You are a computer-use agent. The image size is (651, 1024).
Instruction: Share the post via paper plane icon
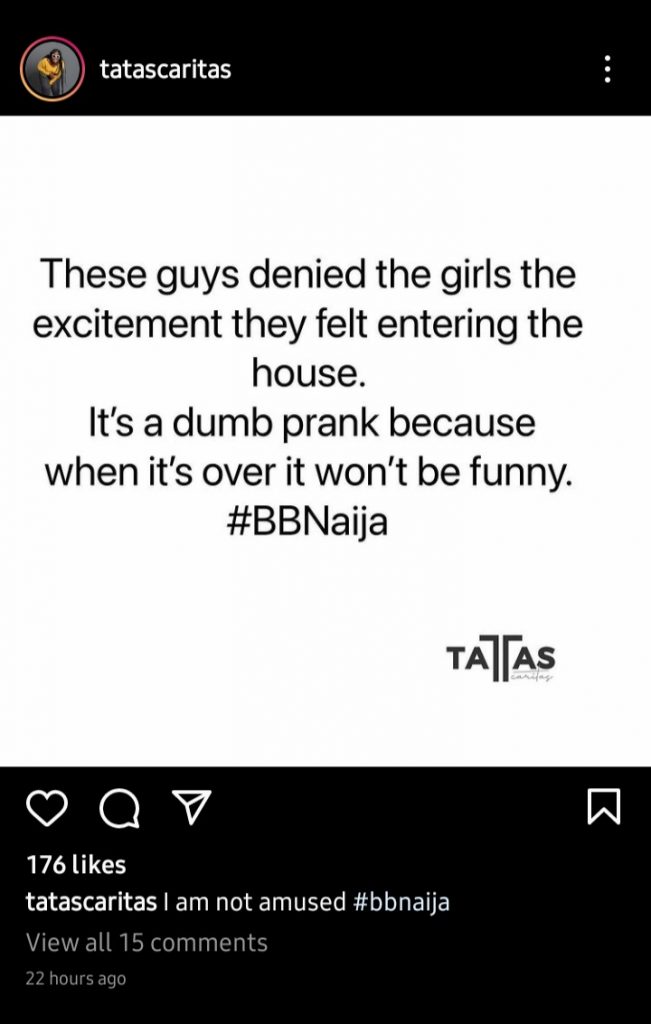(x=192, y=807)
